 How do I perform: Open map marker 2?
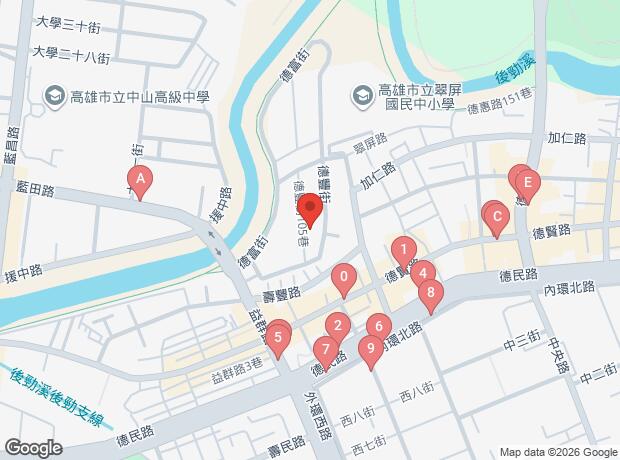coord(338,325)
